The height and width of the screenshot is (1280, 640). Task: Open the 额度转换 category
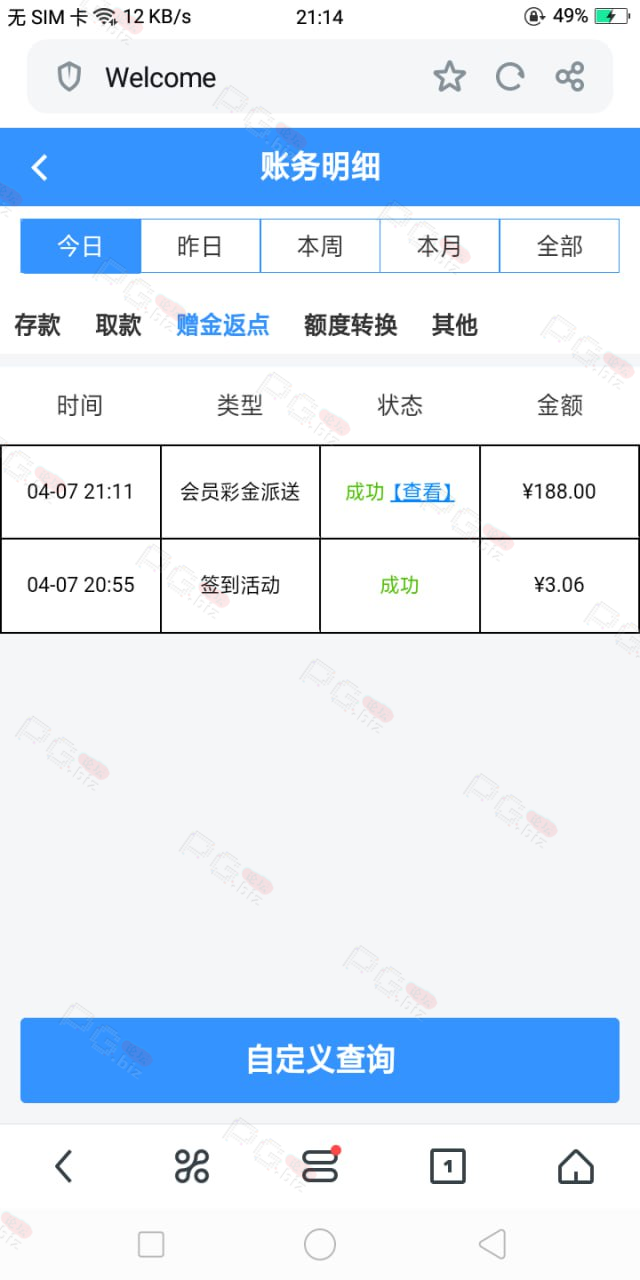coord(350,325)
